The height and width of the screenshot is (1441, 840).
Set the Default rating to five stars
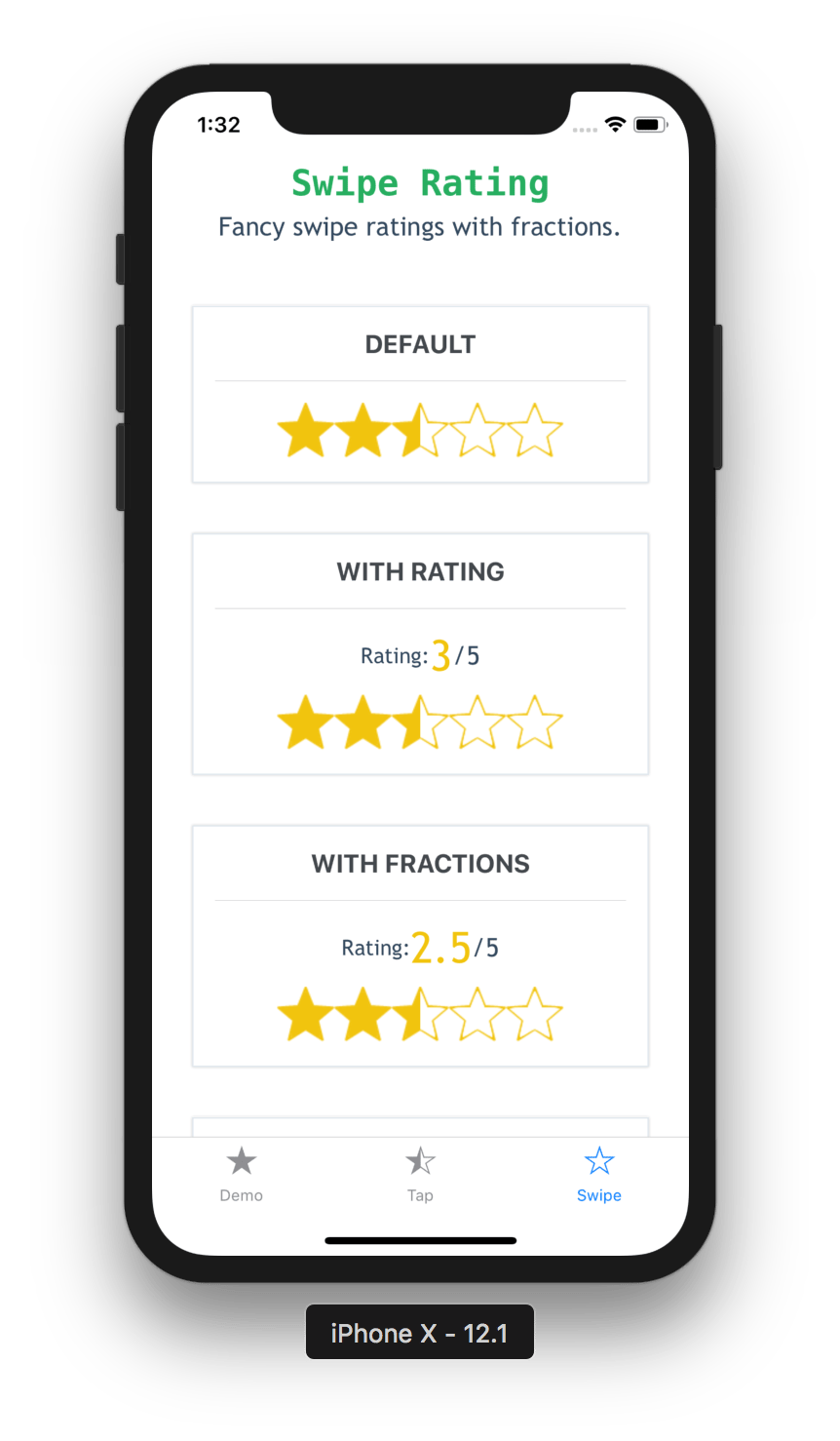[536, 430]
